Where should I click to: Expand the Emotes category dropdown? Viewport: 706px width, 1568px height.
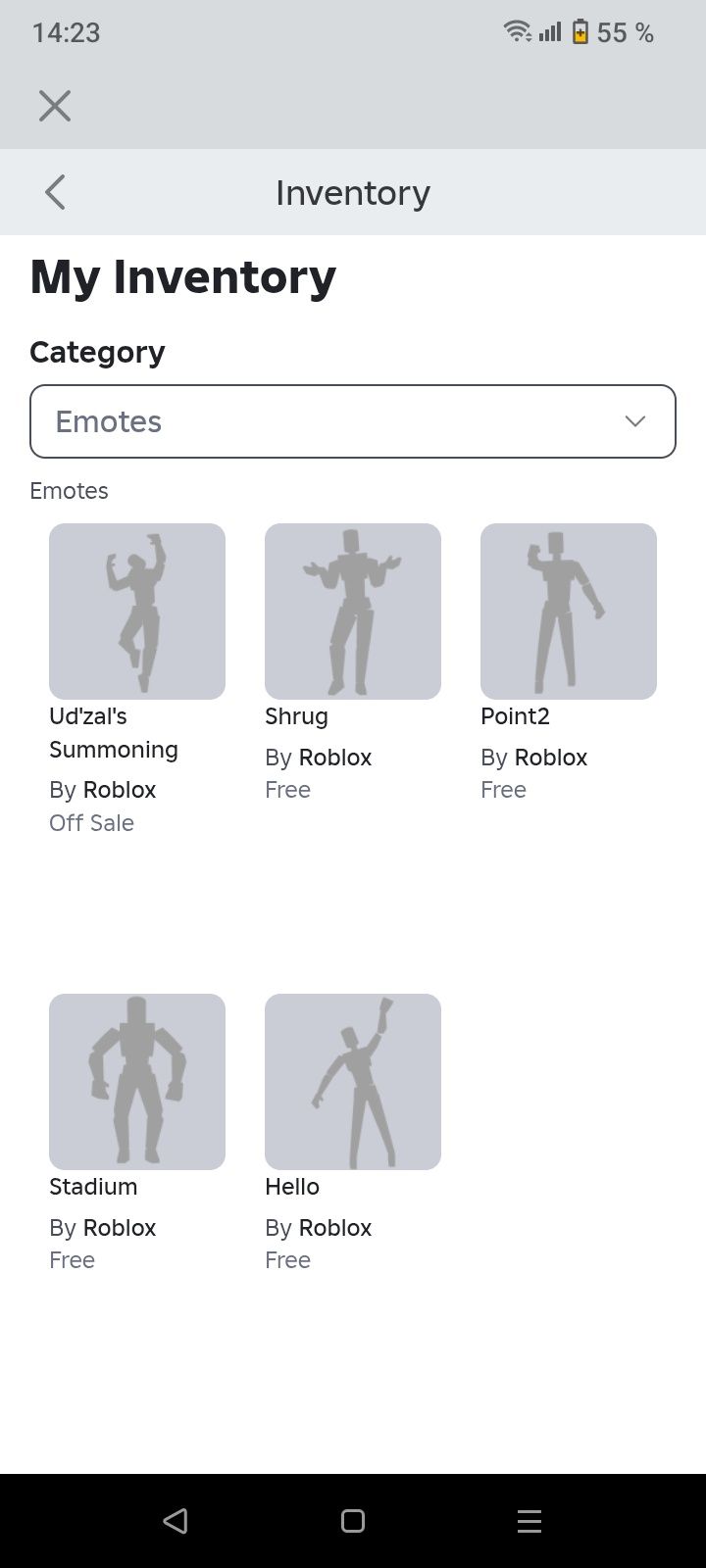click(353, 421)
